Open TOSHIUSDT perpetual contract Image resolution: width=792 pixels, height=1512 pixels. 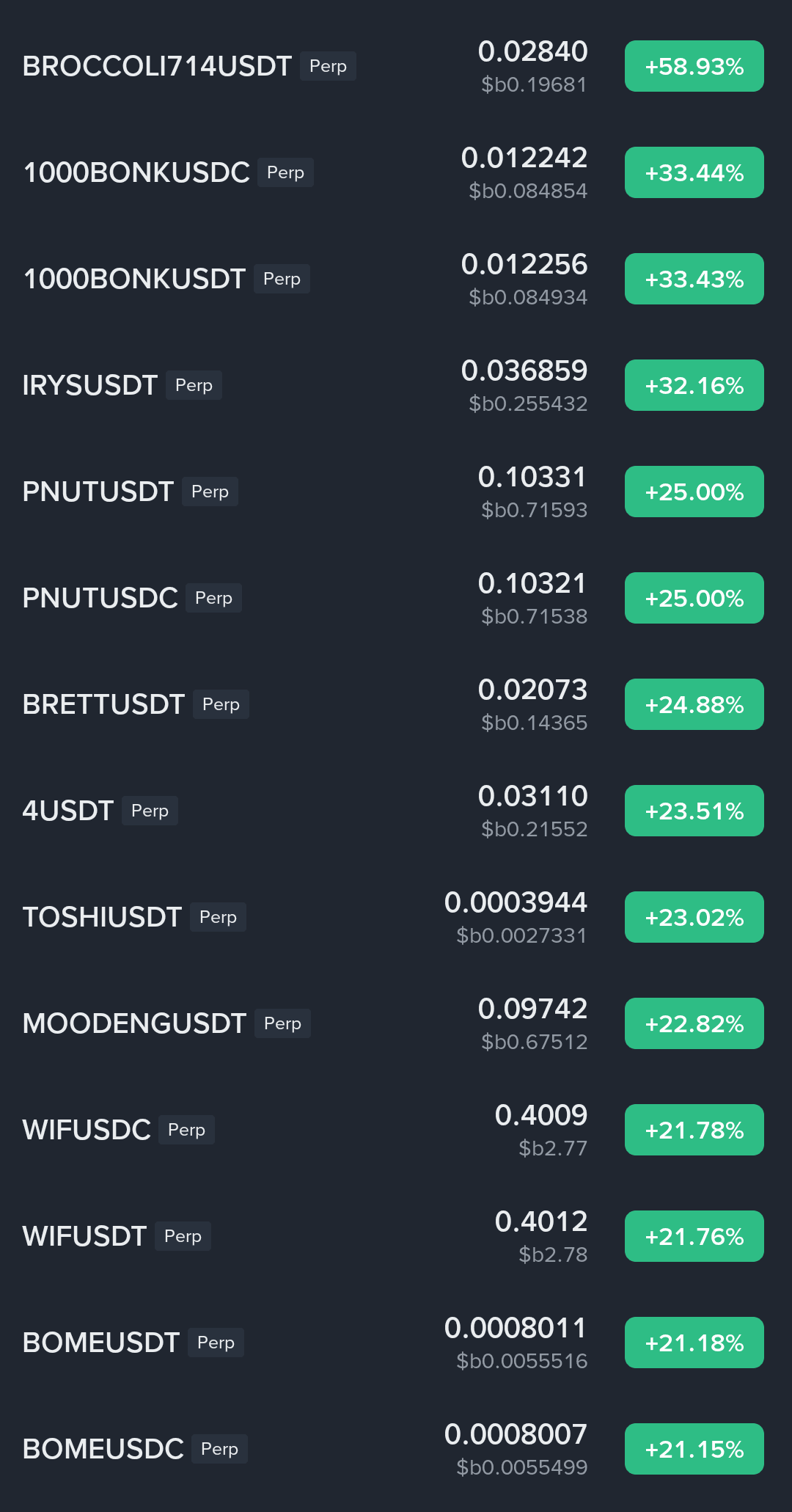coord(396,917)
